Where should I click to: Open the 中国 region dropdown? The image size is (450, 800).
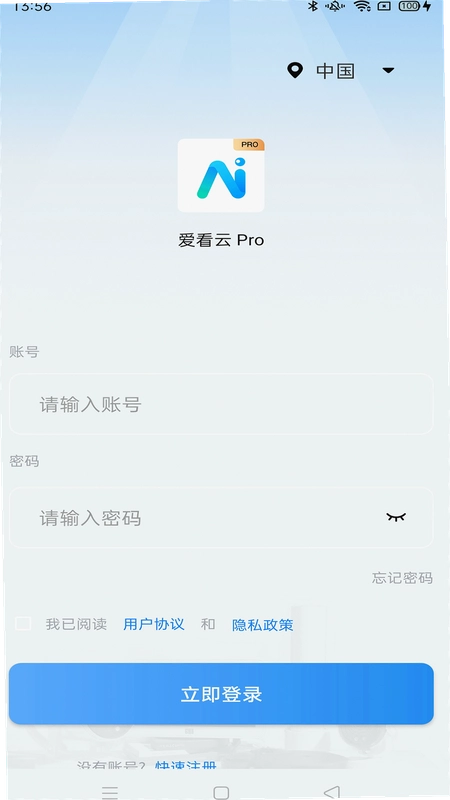[x=341, y=70]
